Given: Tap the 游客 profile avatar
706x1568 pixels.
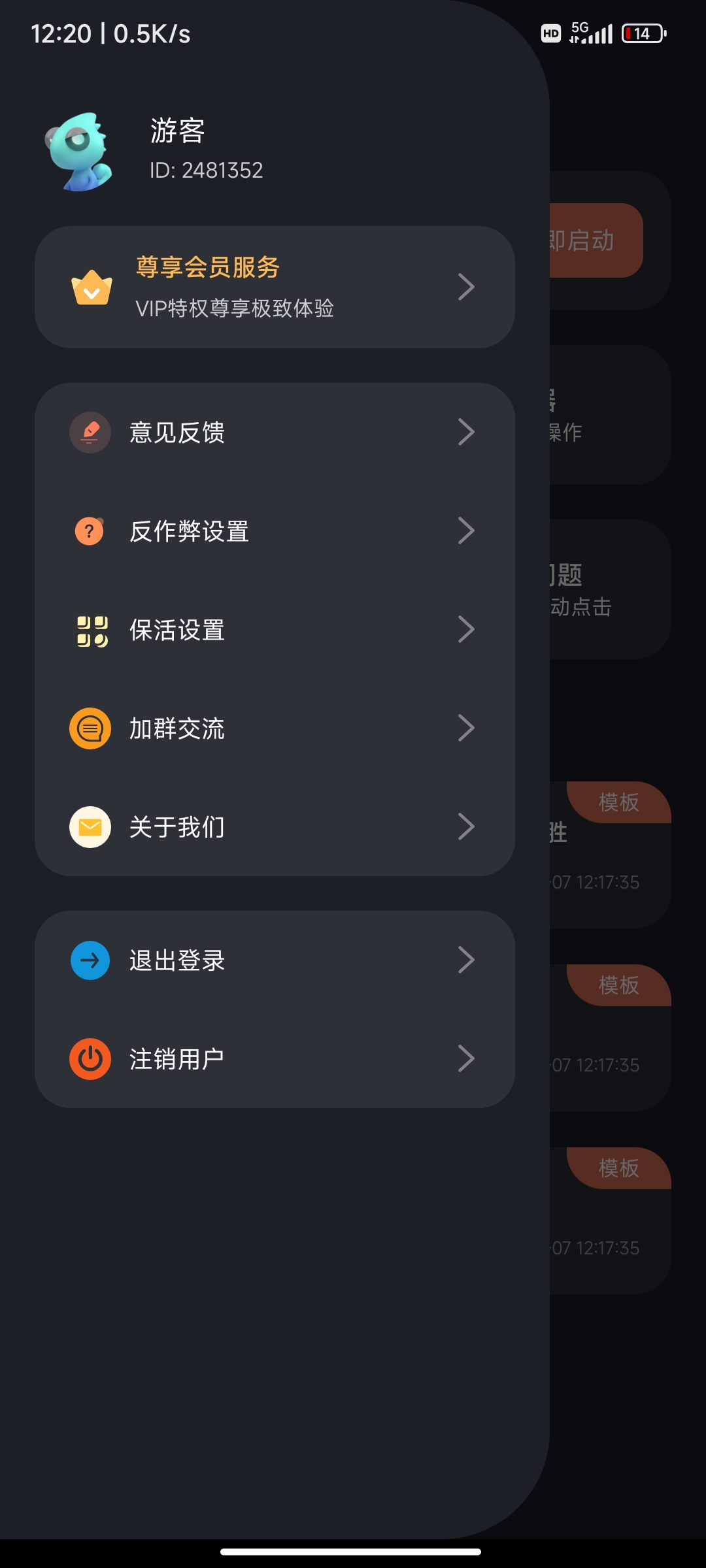Looking at the screenshot, I should [x=80, y=152].
